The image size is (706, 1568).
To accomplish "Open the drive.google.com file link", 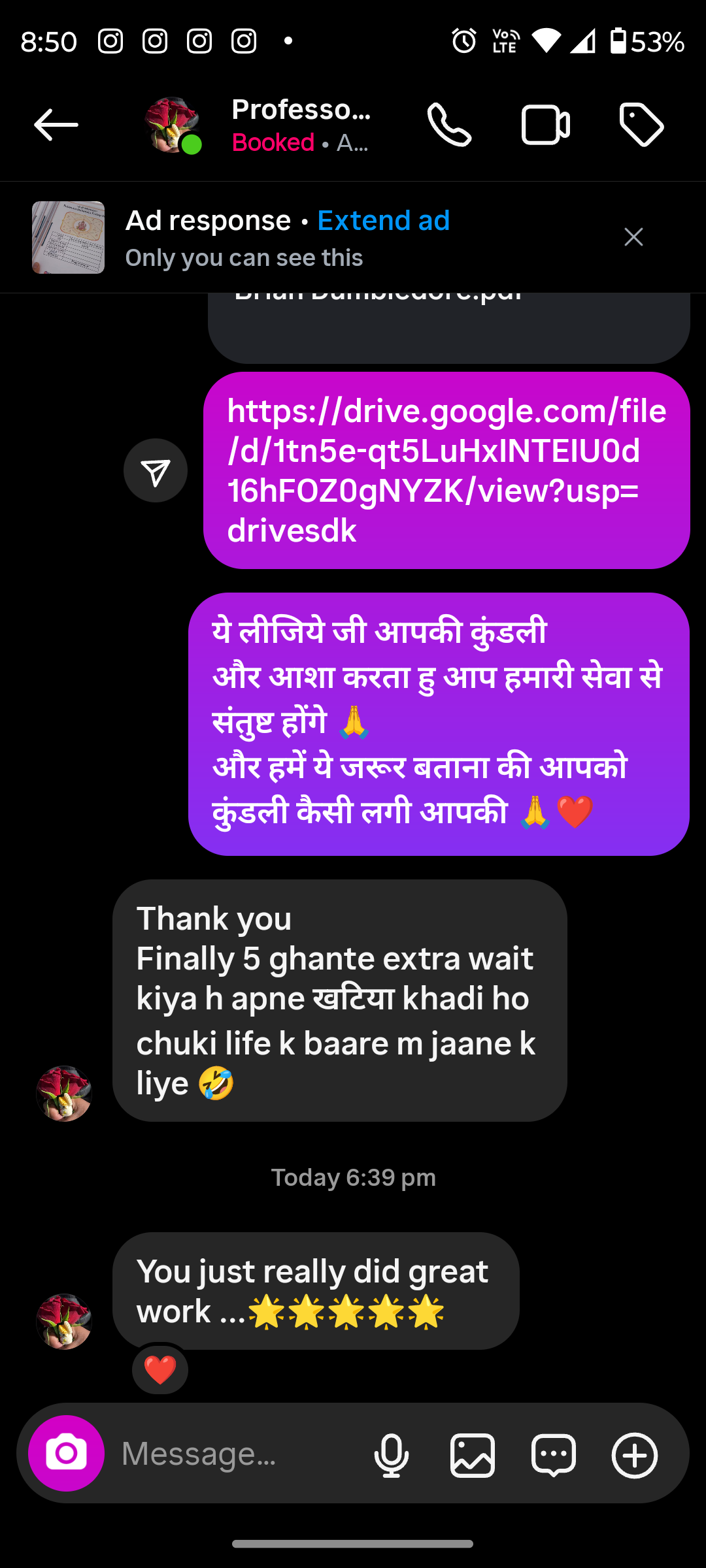I will (x=446, y=470).
